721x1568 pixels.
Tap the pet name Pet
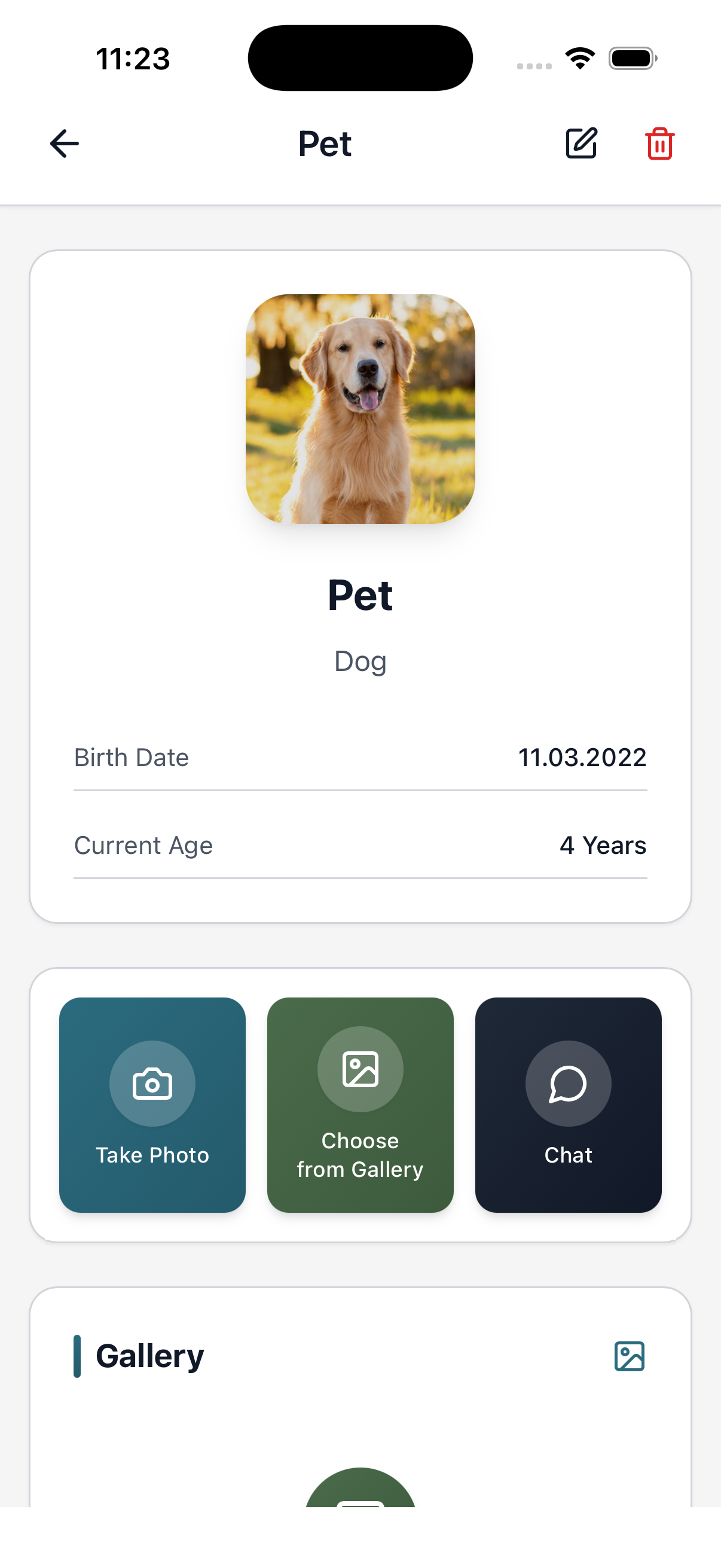360,594
